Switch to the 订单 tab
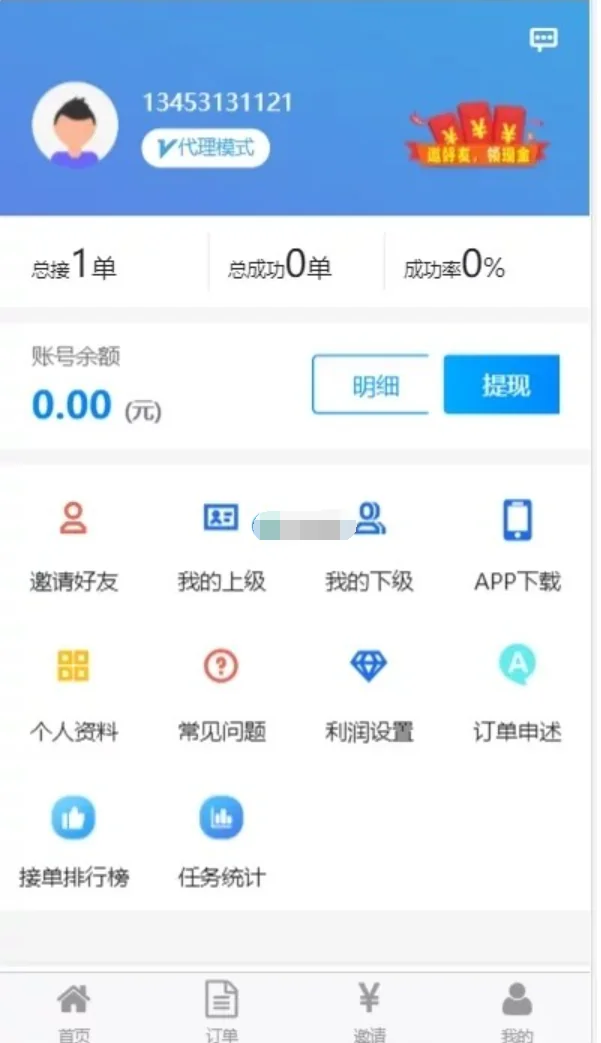601x1043 pixels. (x=221, y=1008)
